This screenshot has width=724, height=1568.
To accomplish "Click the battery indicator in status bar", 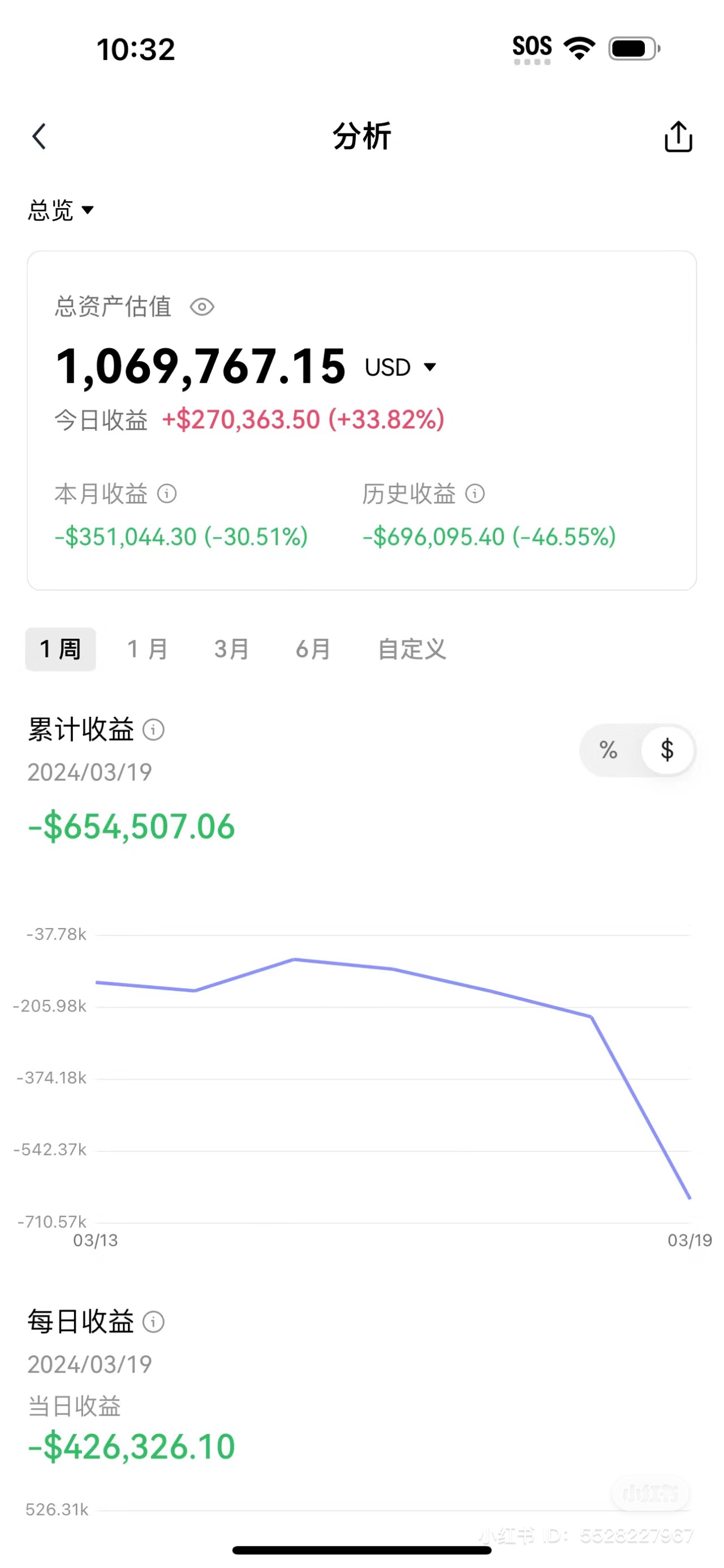I will pyautogui.click(x=632, y=47).
